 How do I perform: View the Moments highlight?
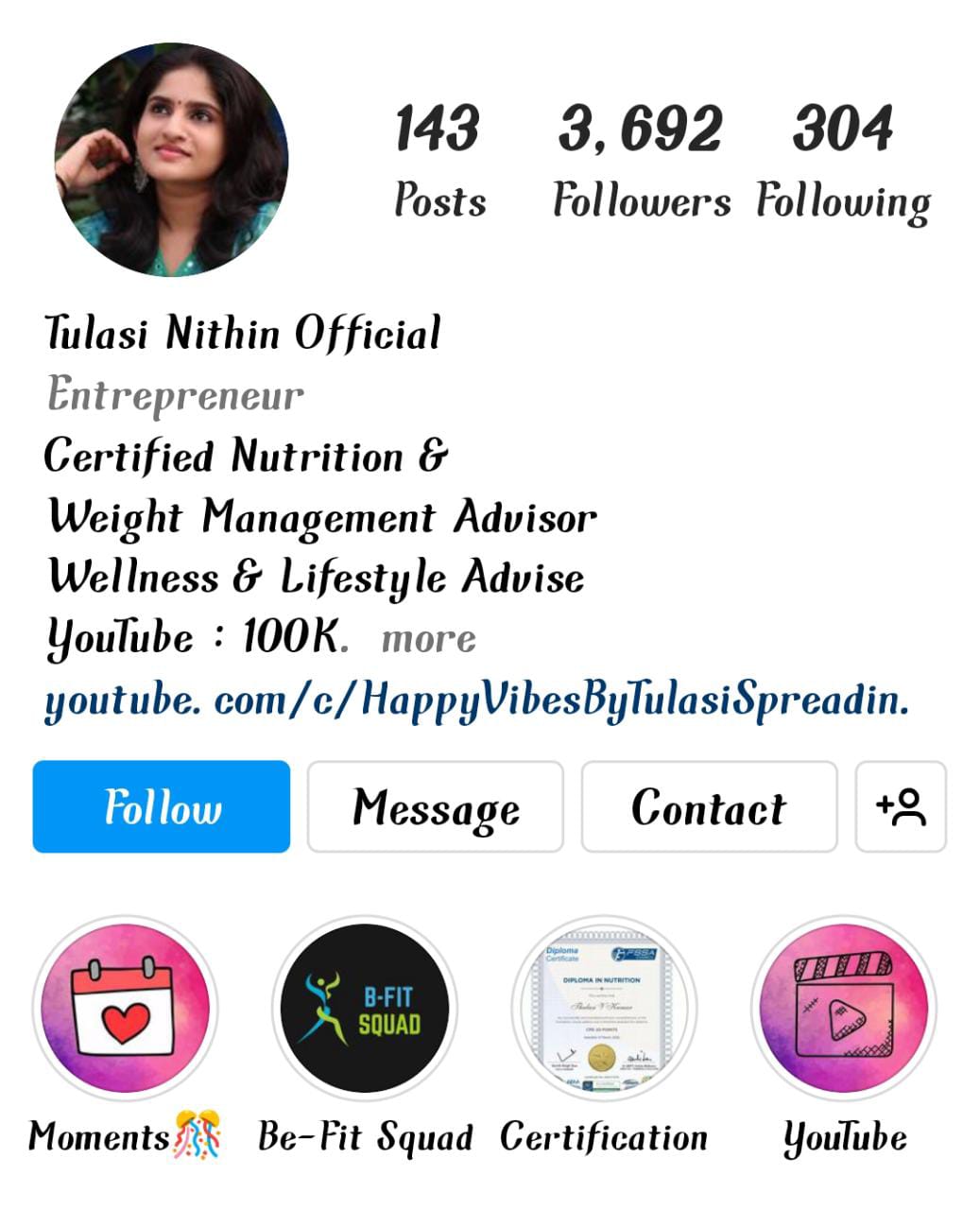[x=126, y=1008]
